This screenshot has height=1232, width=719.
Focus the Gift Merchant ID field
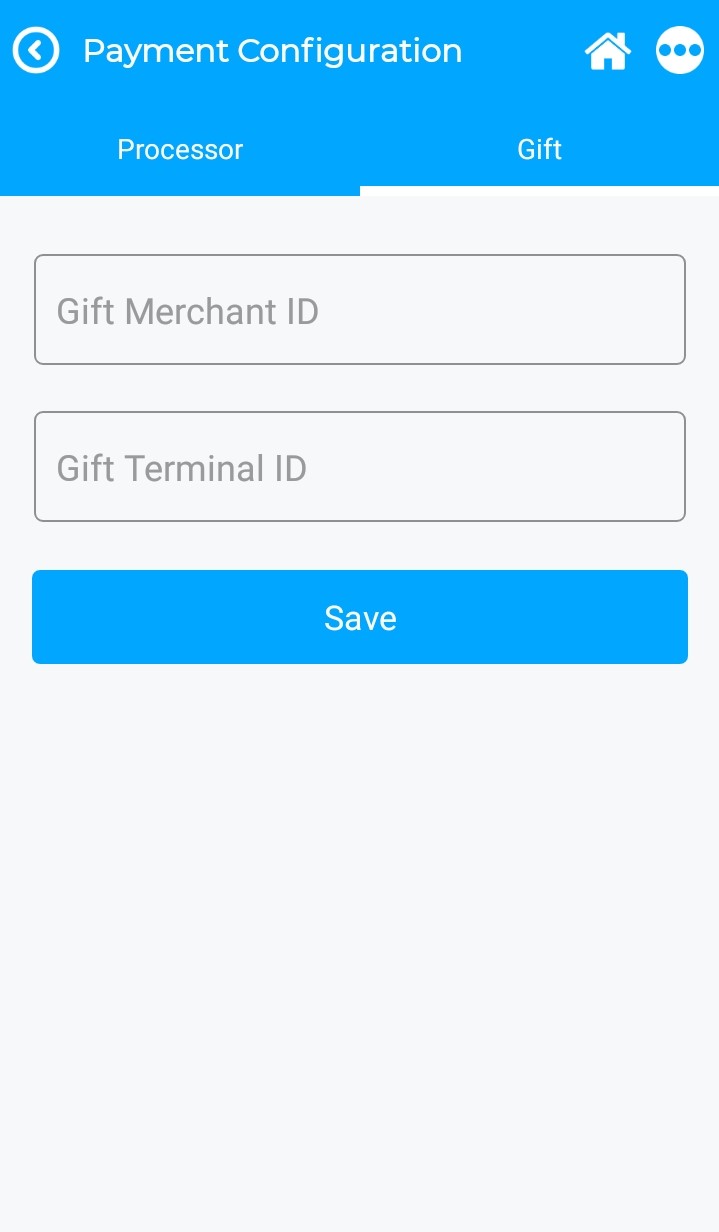[360, 310]
